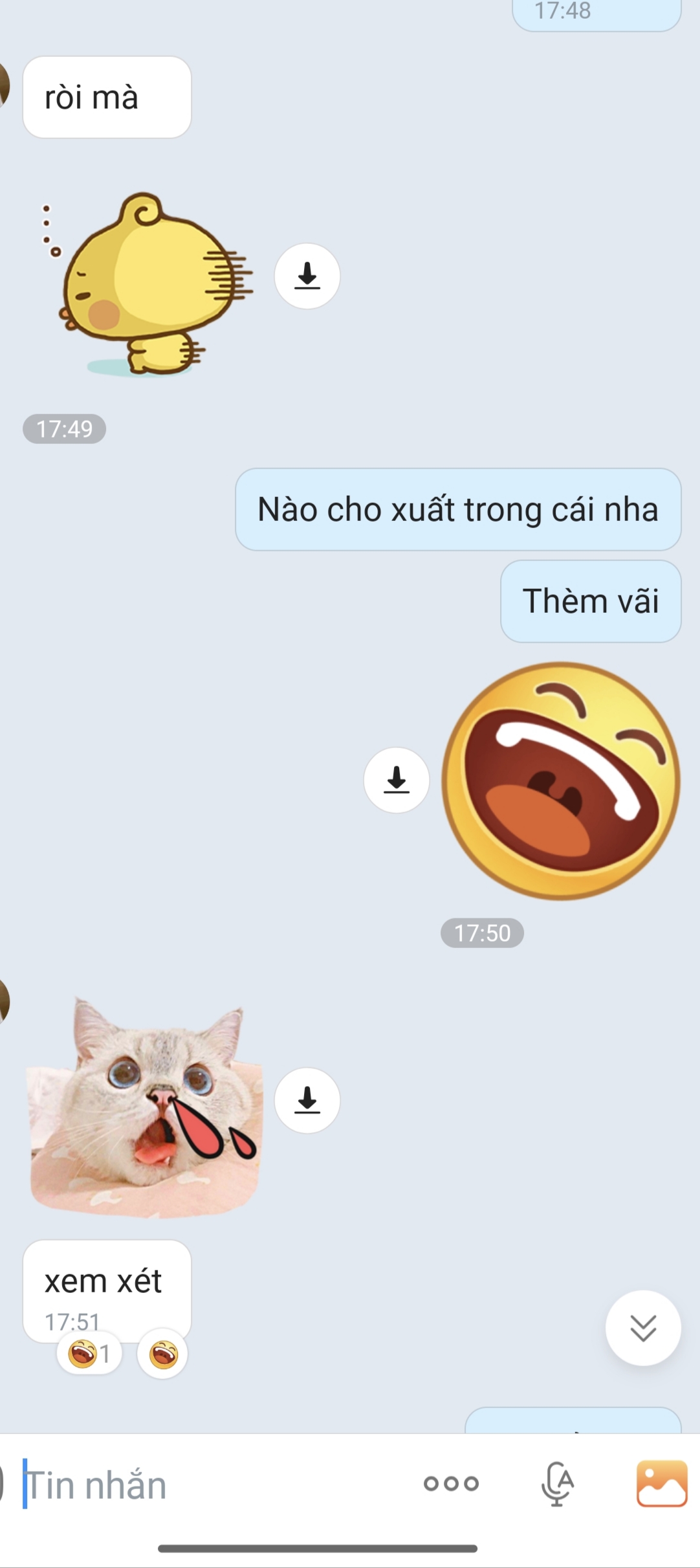700x1568 pixels.
Task: Open the big laughing emoji sticker
Action: pyautogui.click(x=561, y=780)
